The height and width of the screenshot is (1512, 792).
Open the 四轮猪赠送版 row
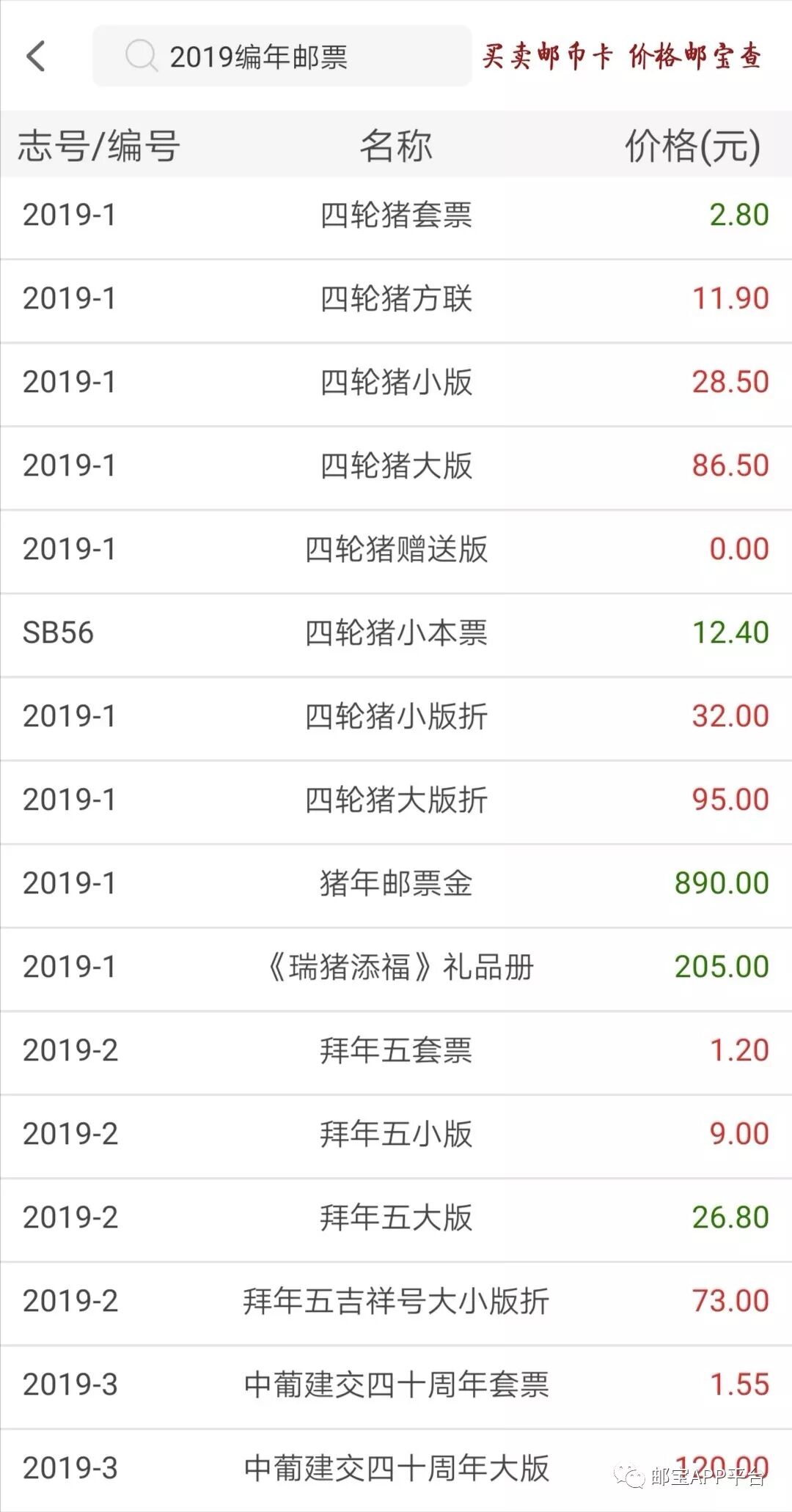(396, 550)
